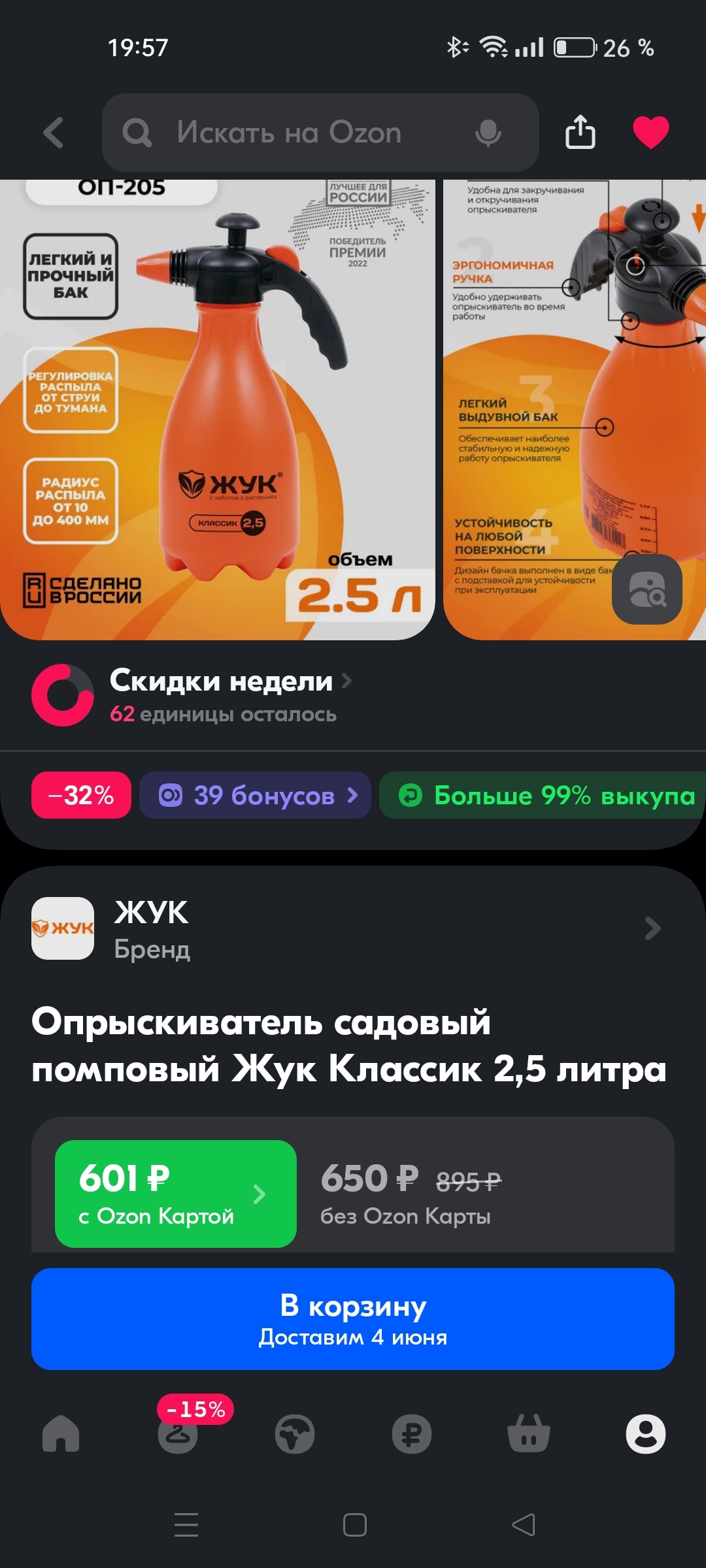Image resolution: width=706 pixels, height=1568 pixels.
Task: Add the sprayer to cart
Action: (x=353, y=1319)
